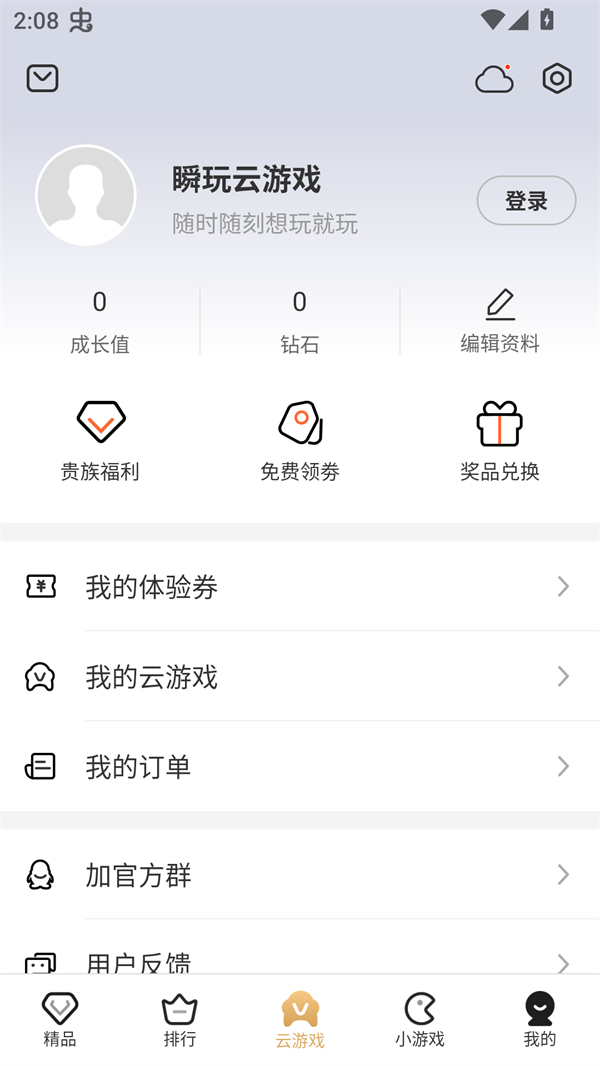This screenshot has height=1066, width=600.
Task: Open settings via the hexagon icon
Action: point(557,78)
